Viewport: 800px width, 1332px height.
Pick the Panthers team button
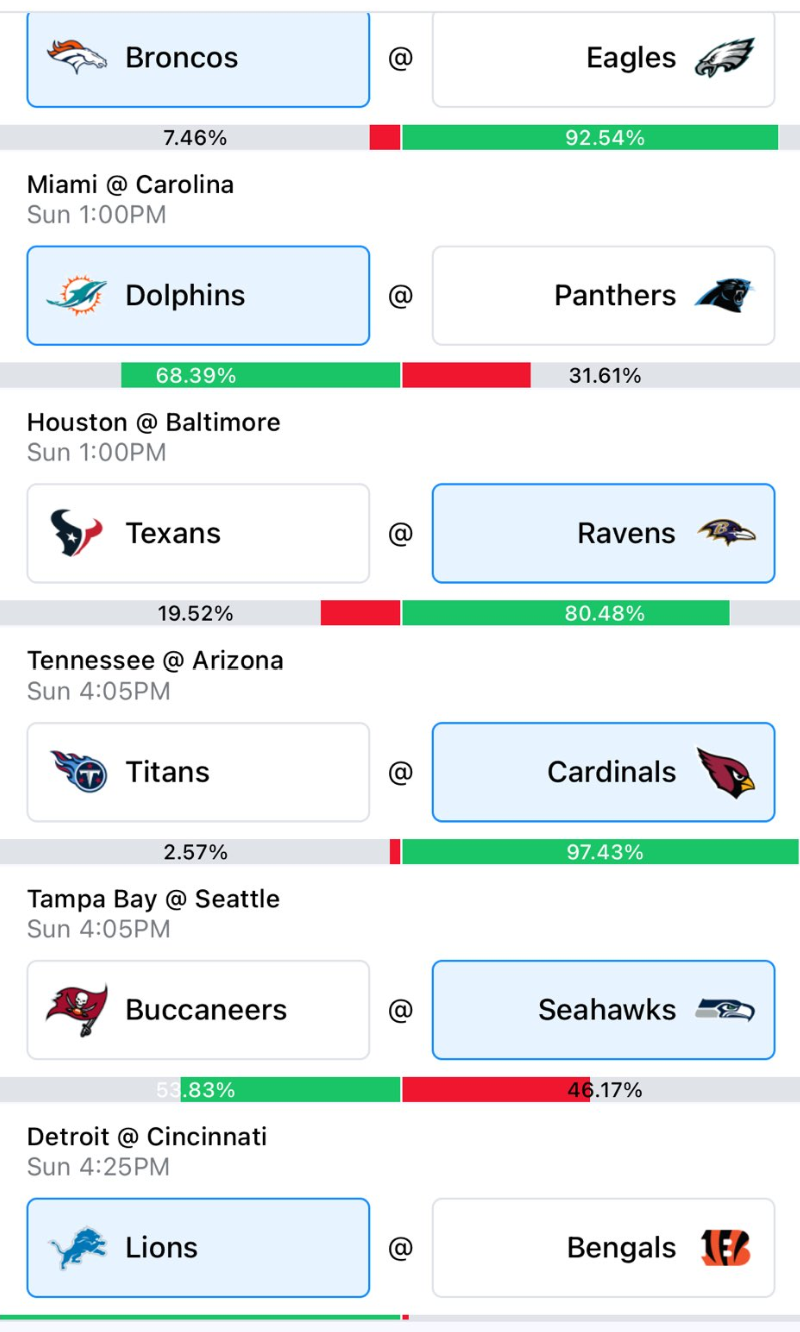[603, 296]
